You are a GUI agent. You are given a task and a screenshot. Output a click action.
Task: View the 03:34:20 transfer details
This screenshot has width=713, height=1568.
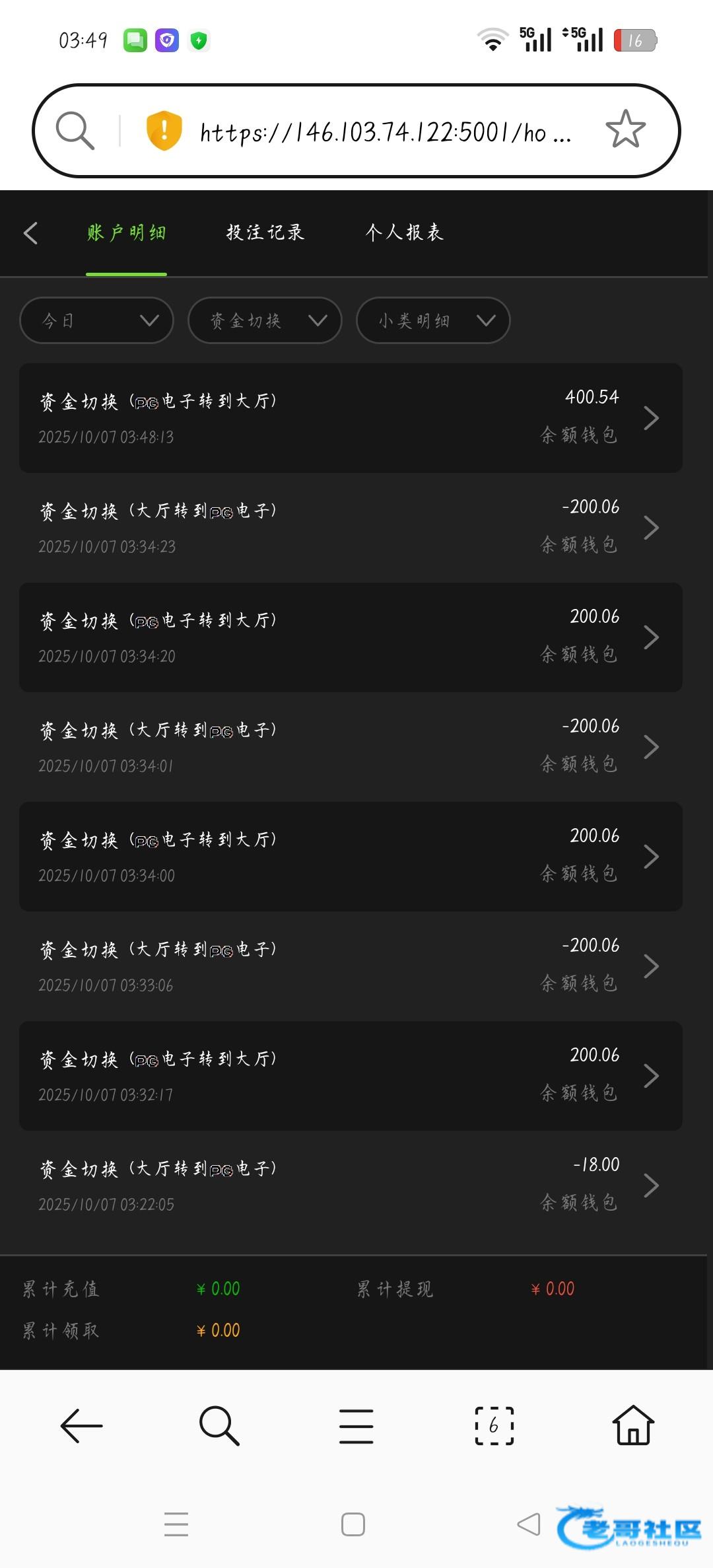[x=351, y=637]
